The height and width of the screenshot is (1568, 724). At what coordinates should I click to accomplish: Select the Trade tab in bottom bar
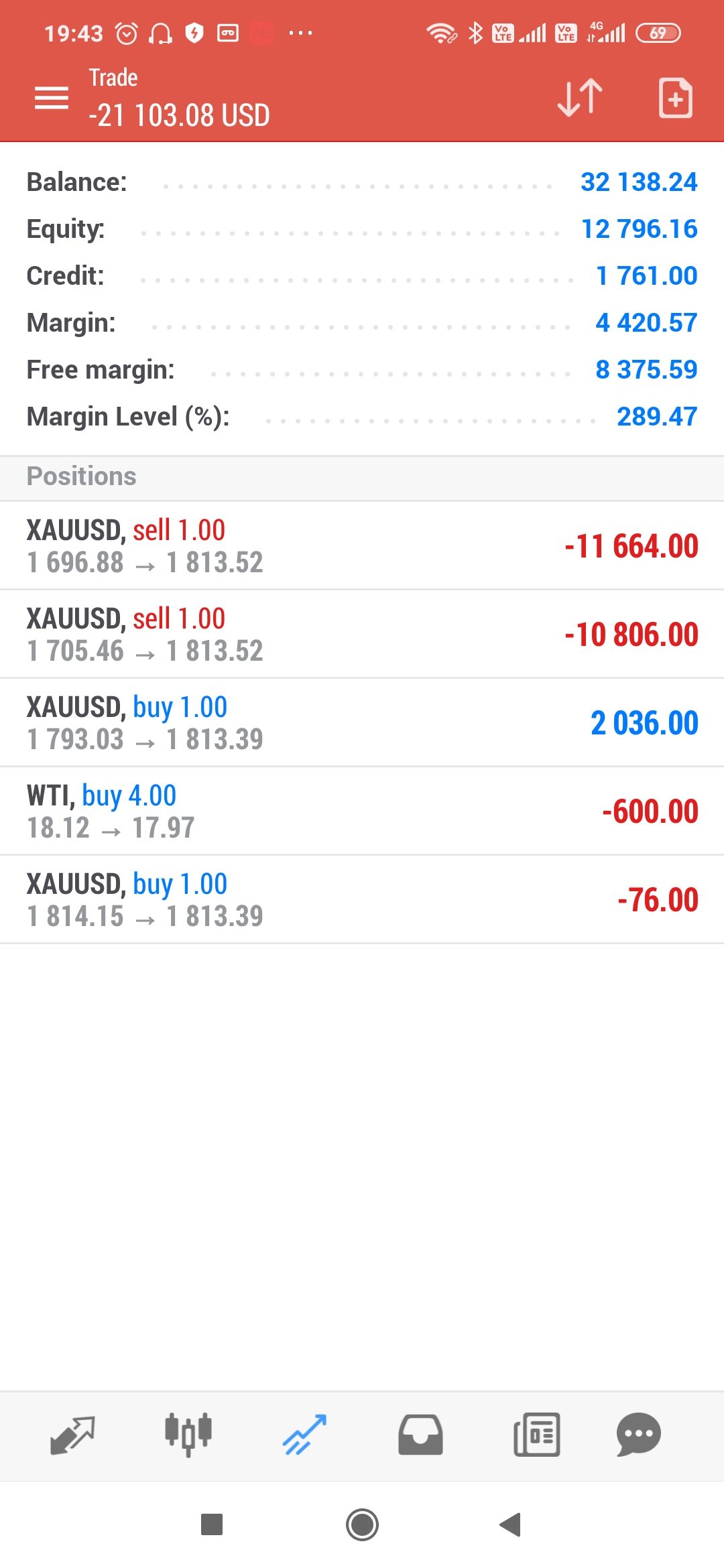(304, 1435)
